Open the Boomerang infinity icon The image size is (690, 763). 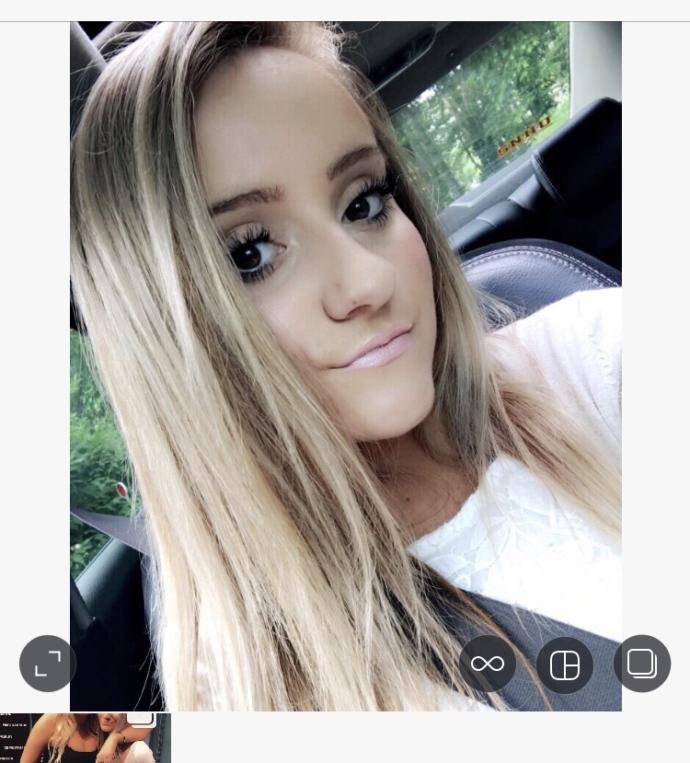click(487, 663)
